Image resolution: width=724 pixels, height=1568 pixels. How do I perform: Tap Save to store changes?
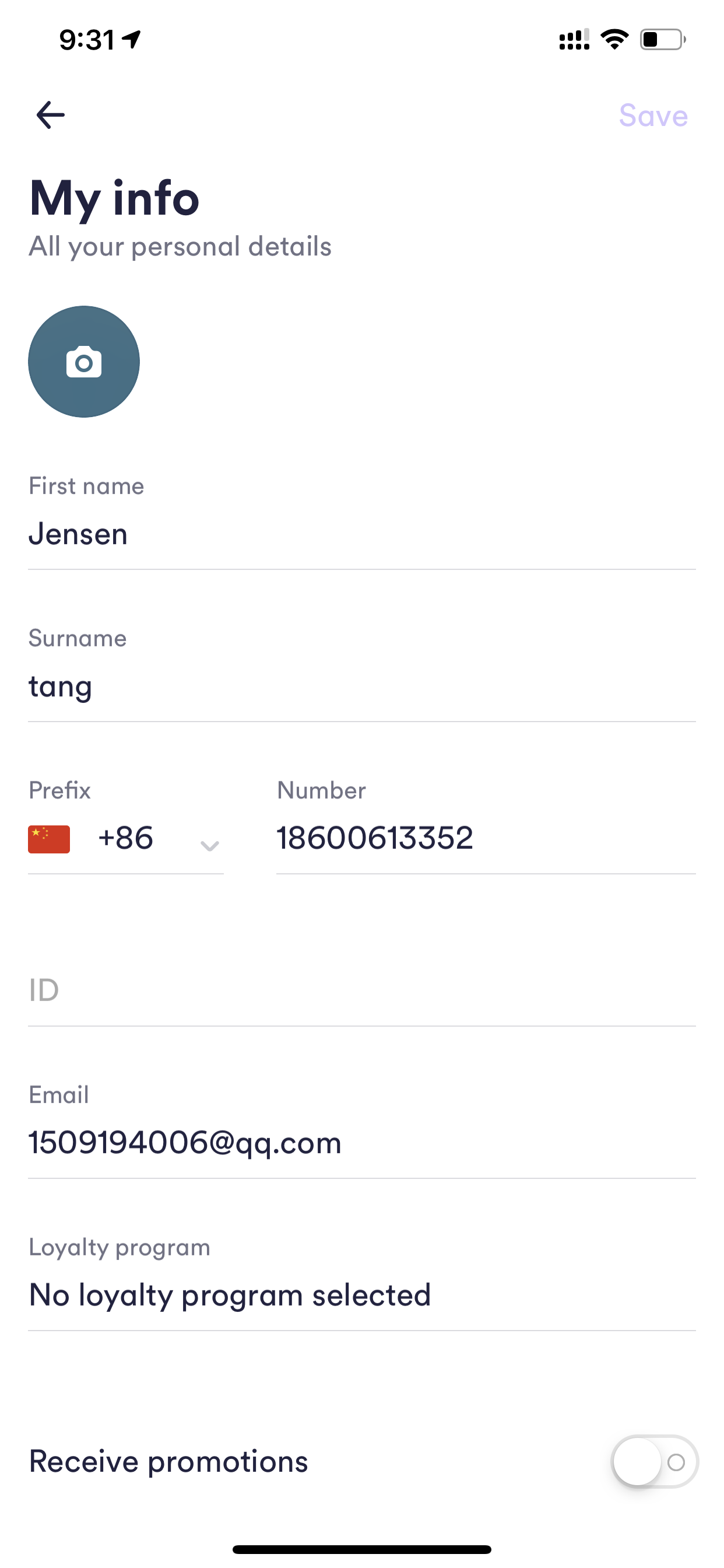653,115
